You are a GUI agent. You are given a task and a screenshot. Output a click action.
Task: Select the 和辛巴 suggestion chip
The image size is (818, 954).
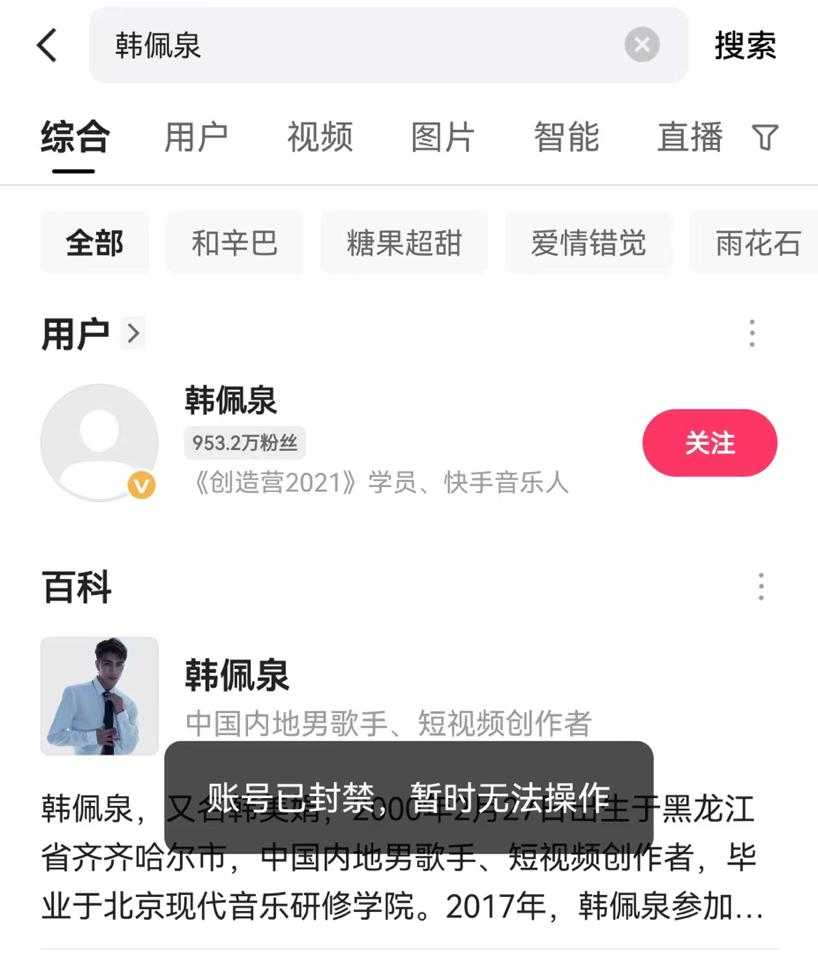[x=234, y=243]
